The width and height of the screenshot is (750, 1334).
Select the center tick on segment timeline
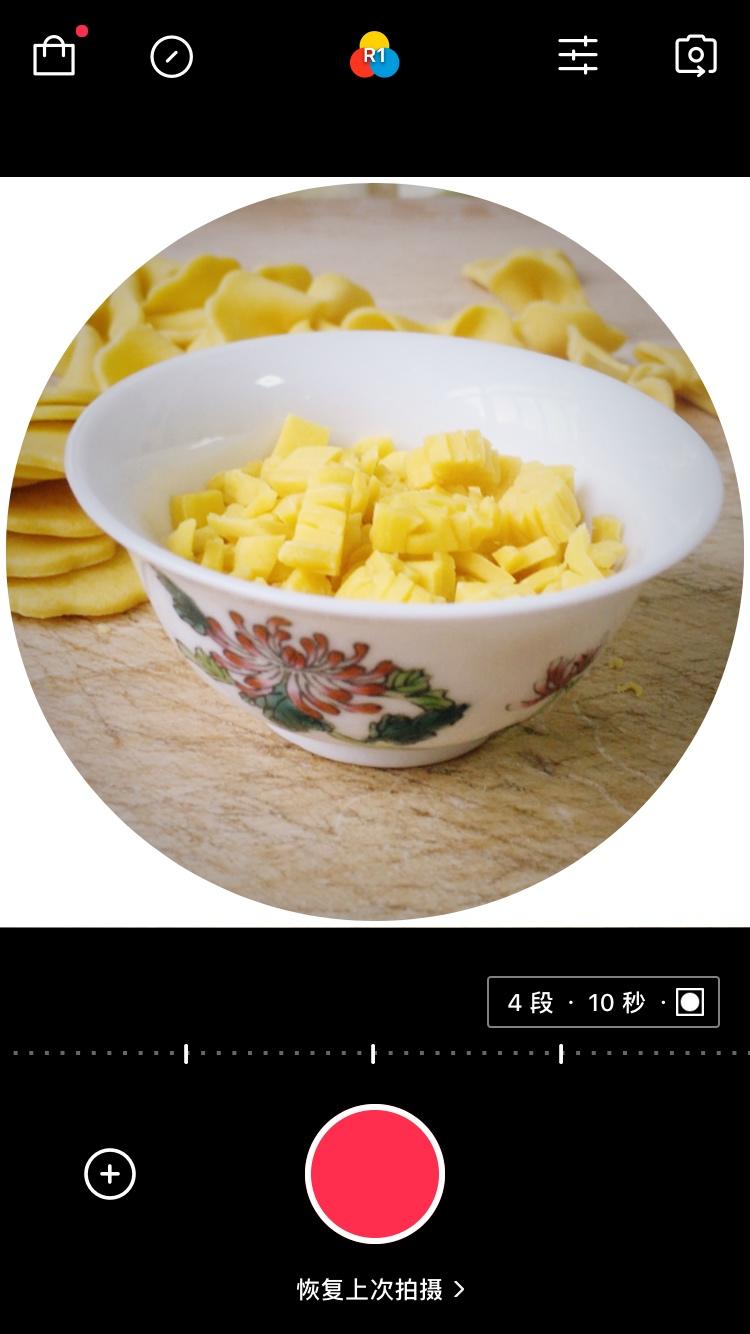373,1052
